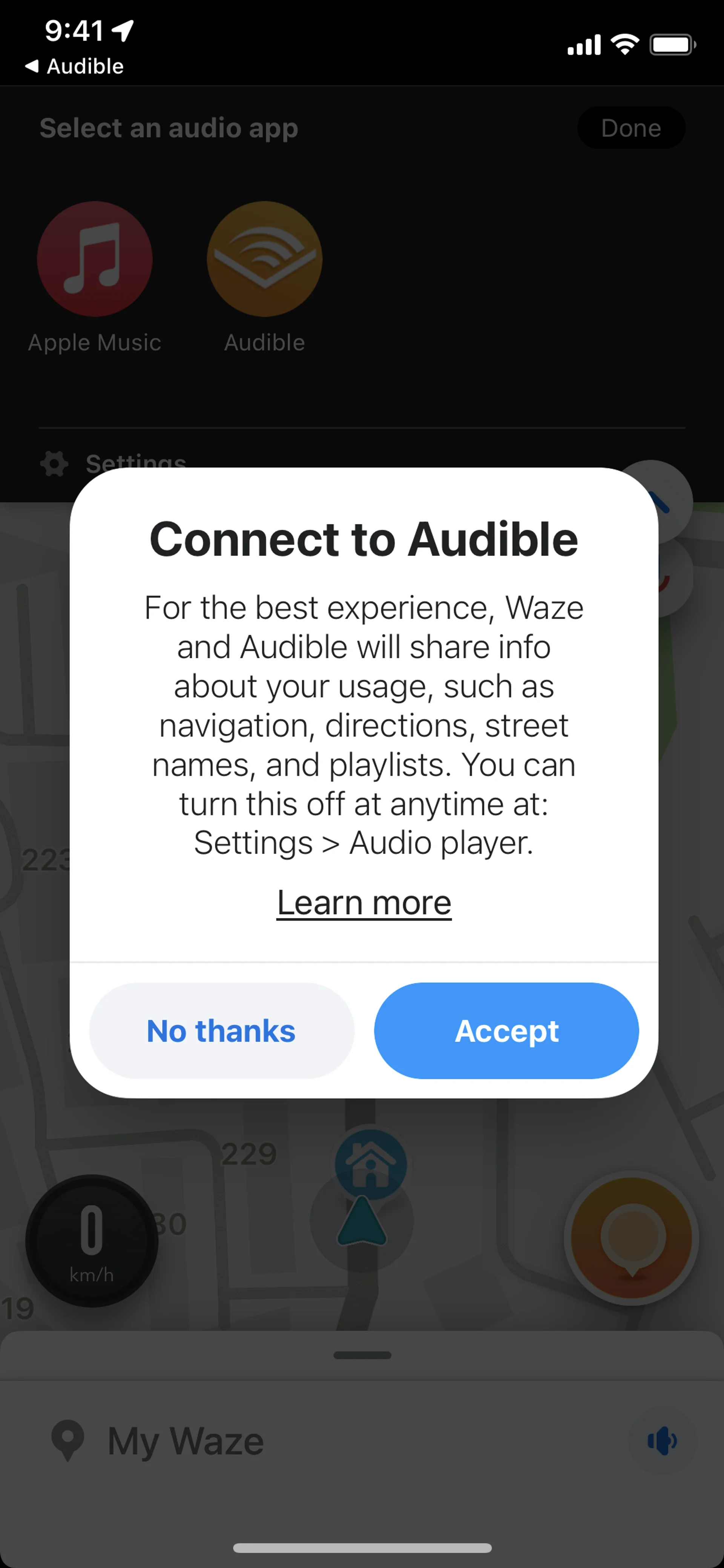Decline with No thanks

221,1030
